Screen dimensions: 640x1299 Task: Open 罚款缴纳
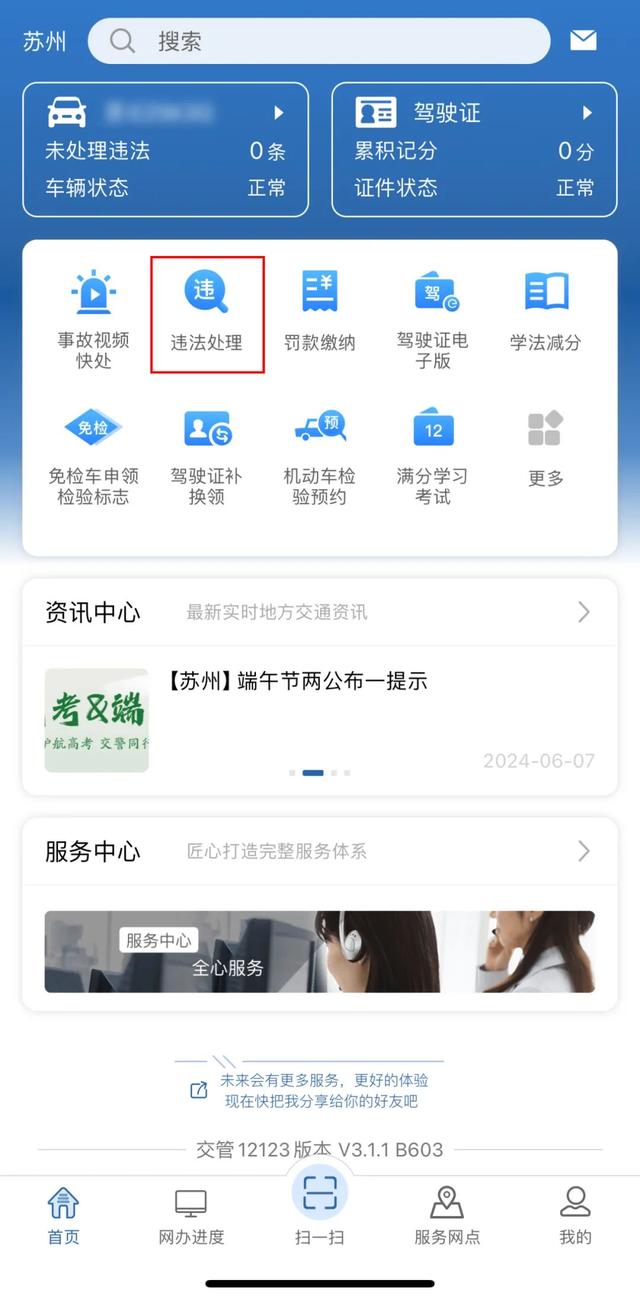(x=319, y=315)
